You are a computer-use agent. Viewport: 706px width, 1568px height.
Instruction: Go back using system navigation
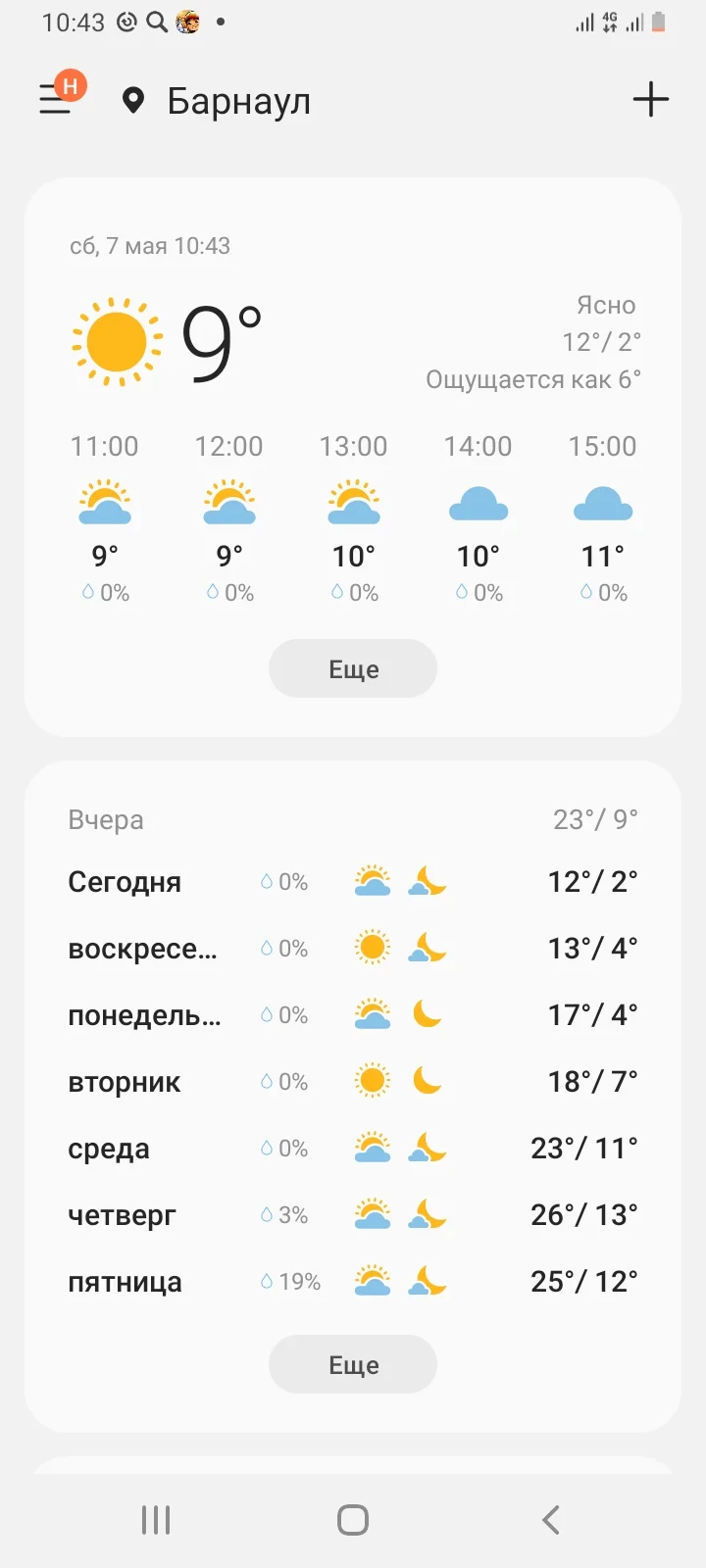click(x=550, y=1520)
